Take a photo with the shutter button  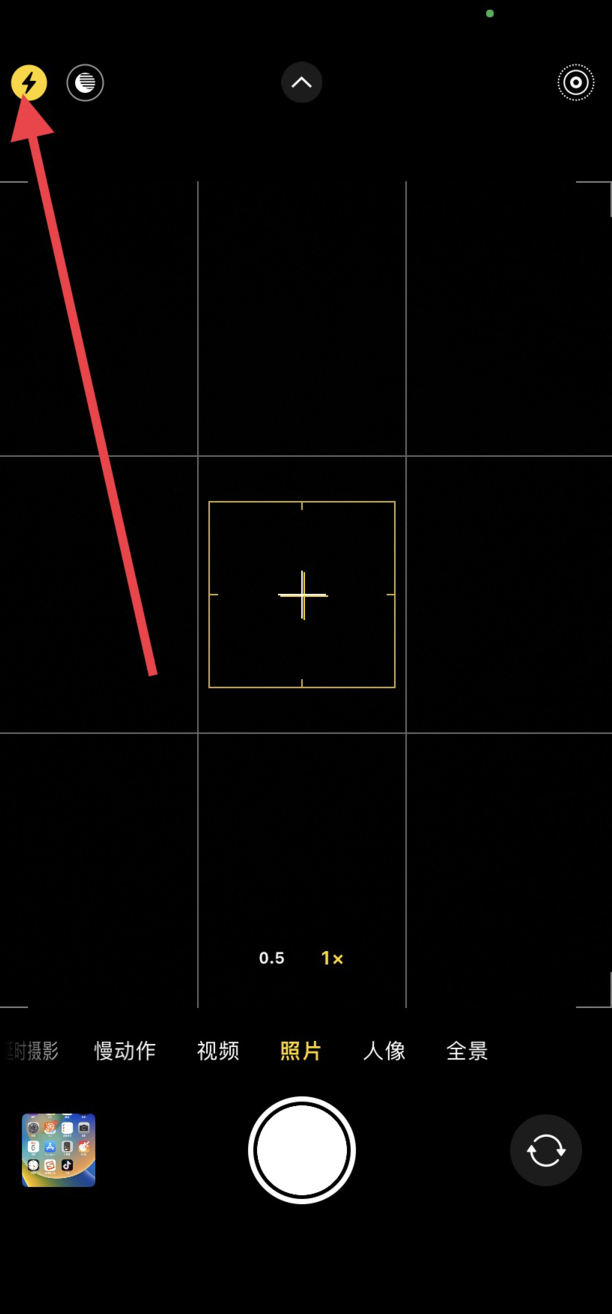click(x=302, y=1150)
